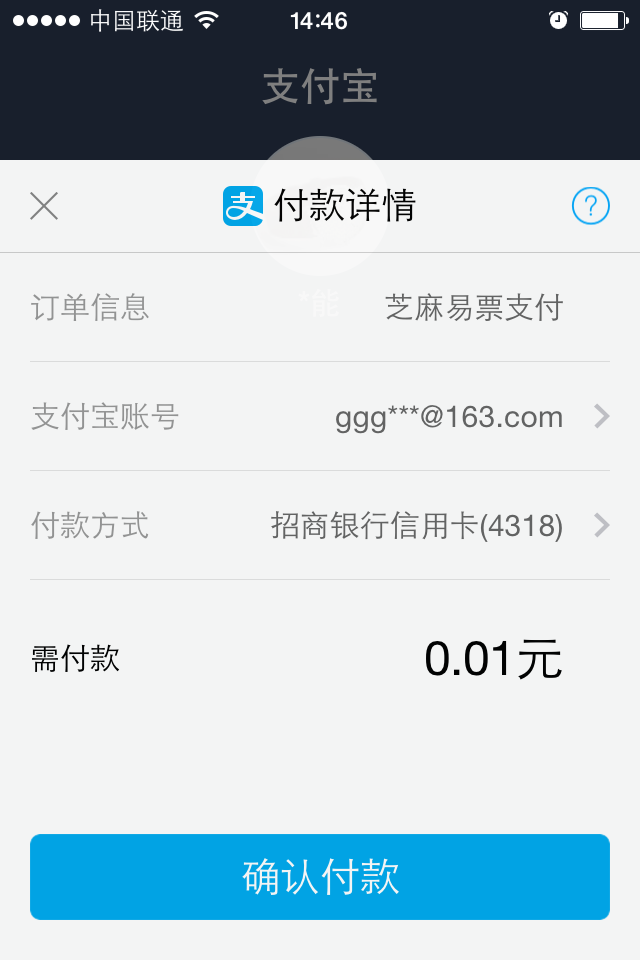Tap the 确认付款 button
This screenshot has height=960, width=640.
tap(320, 876)
